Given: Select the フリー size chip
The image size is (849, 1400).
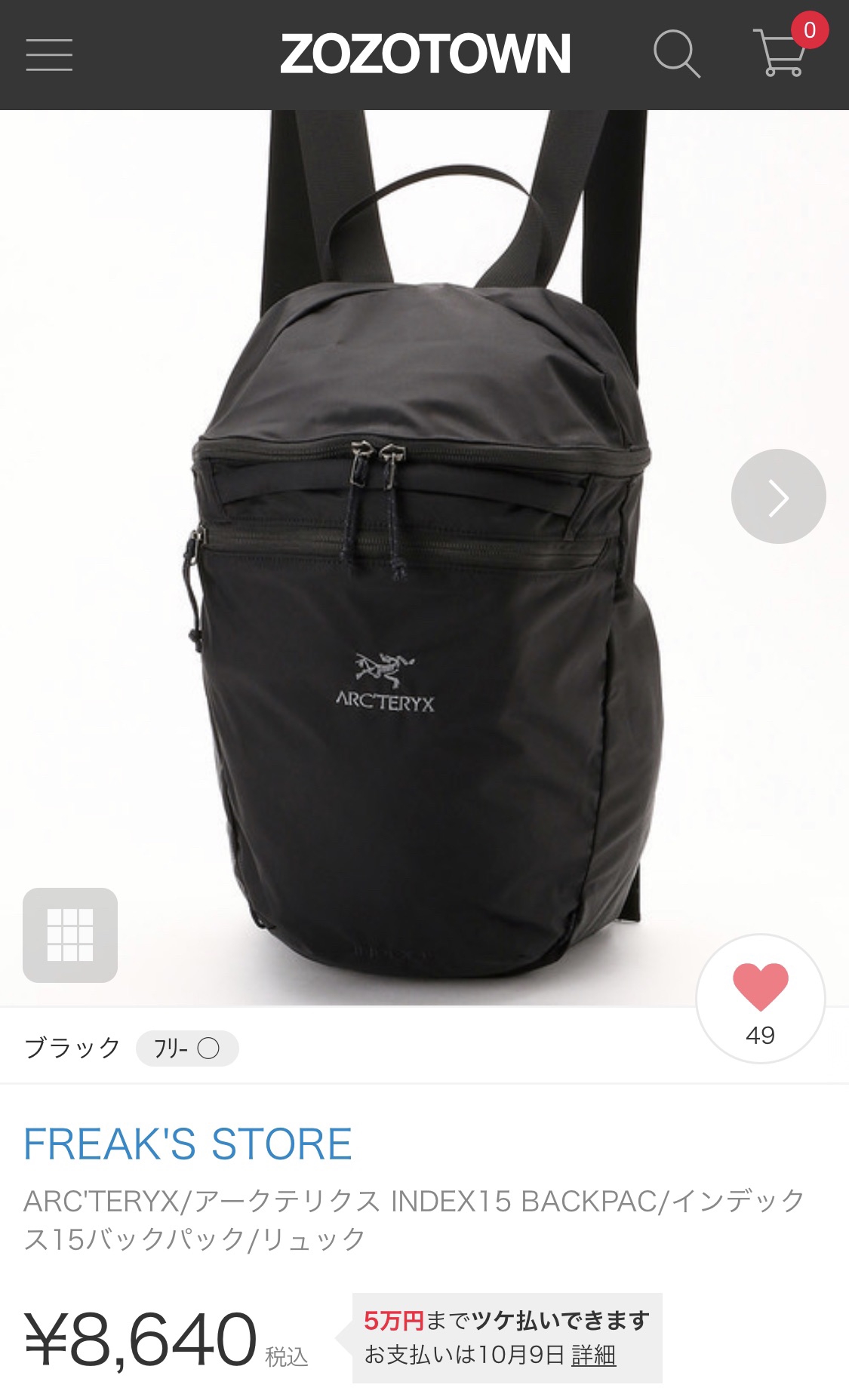Looking at the screenshot, I should pos(187,1048).
